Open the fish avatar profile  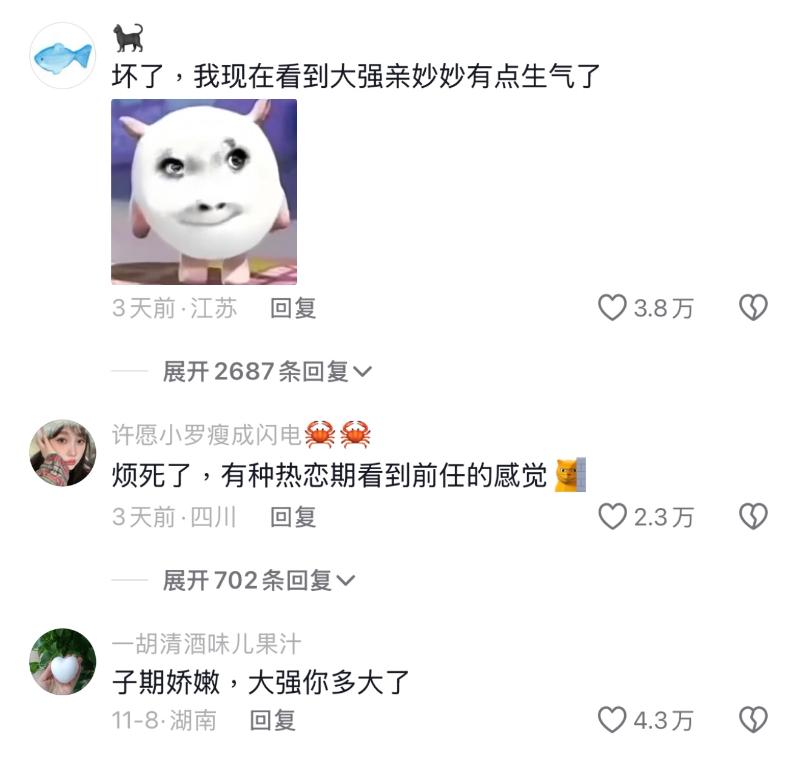point(63,56)
